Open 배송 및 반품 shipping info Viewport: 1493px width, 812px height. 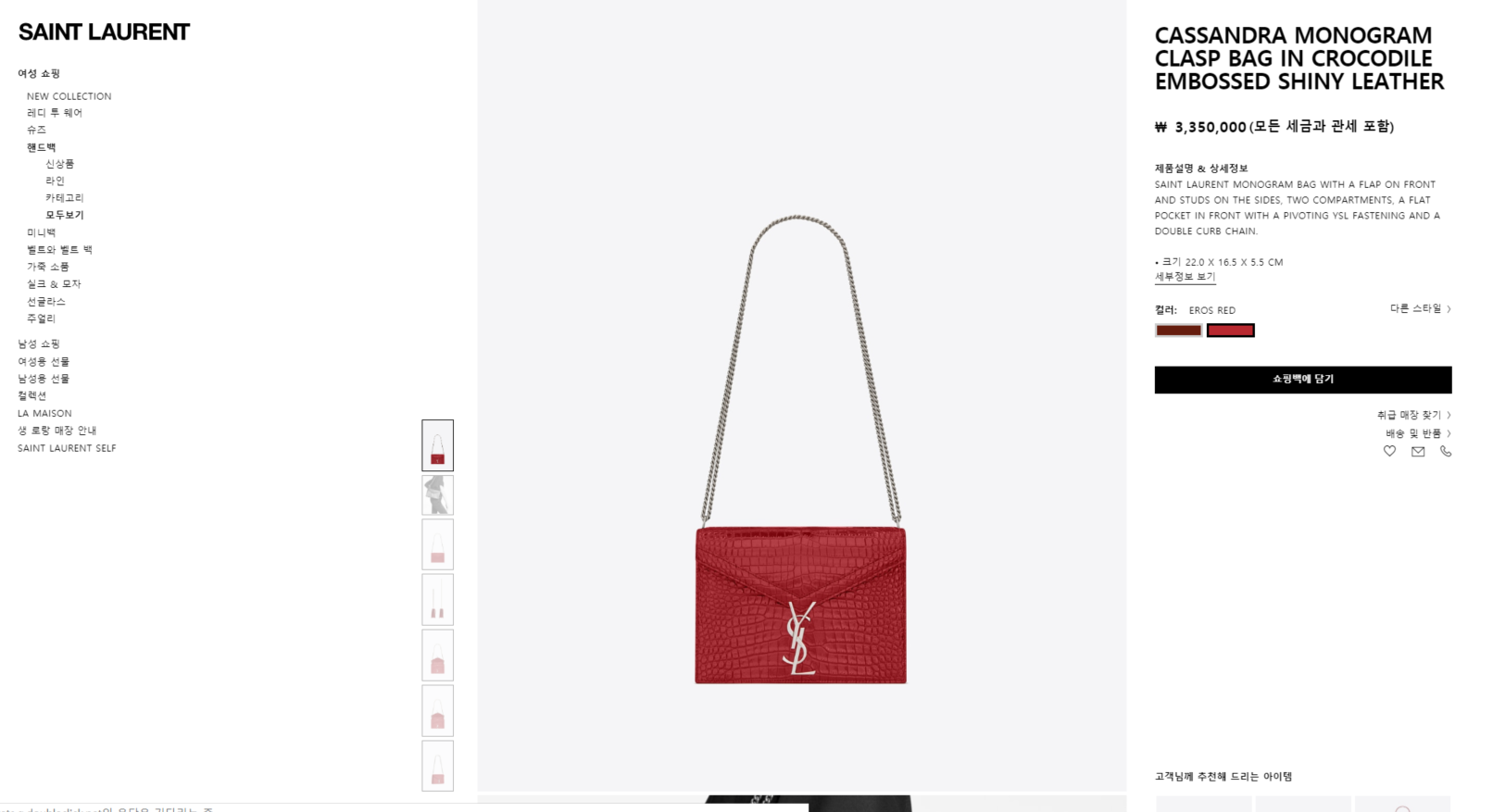[x=1417, y=433]
